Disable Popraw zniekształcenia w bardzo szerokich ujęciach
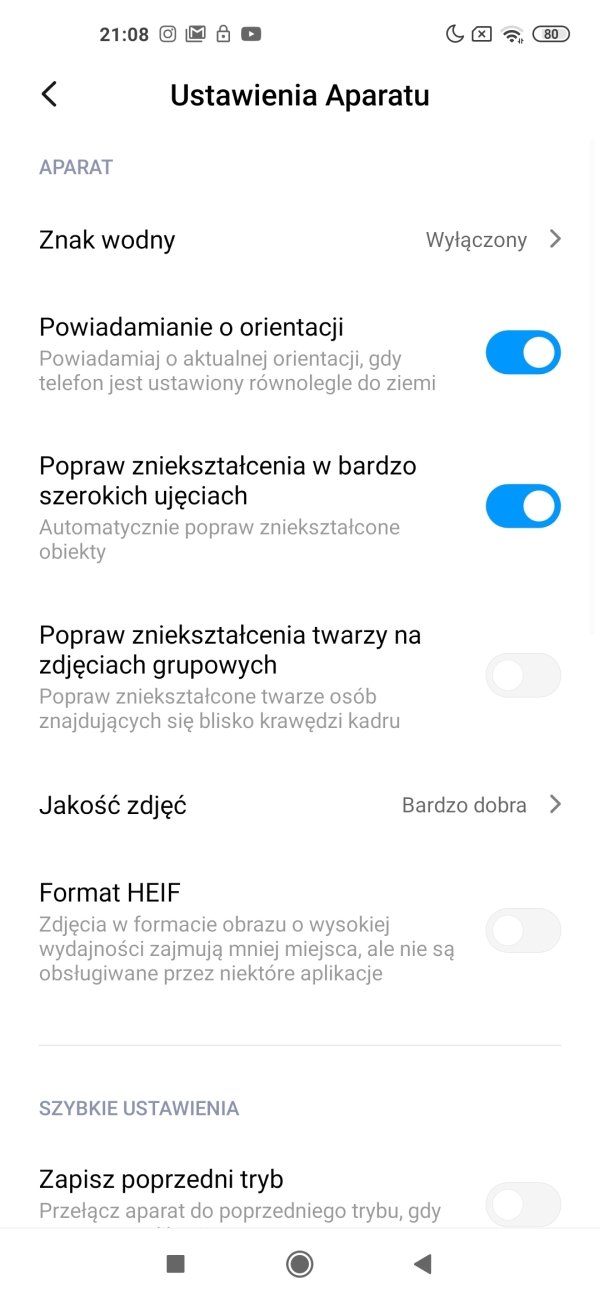 click(x=523, y=506)
